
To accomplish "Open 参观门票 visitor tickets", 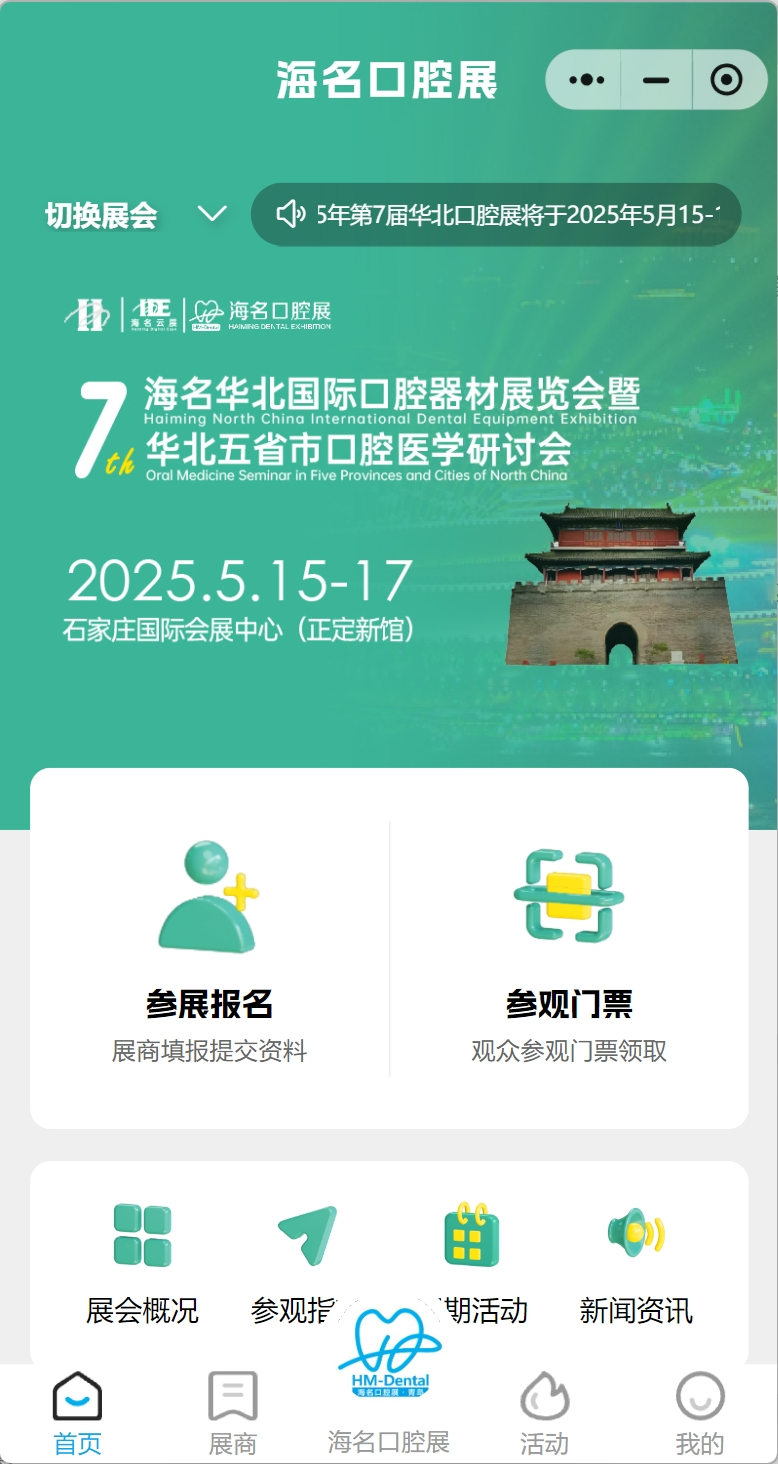I will pyautogui.click(x=569, y=950).
